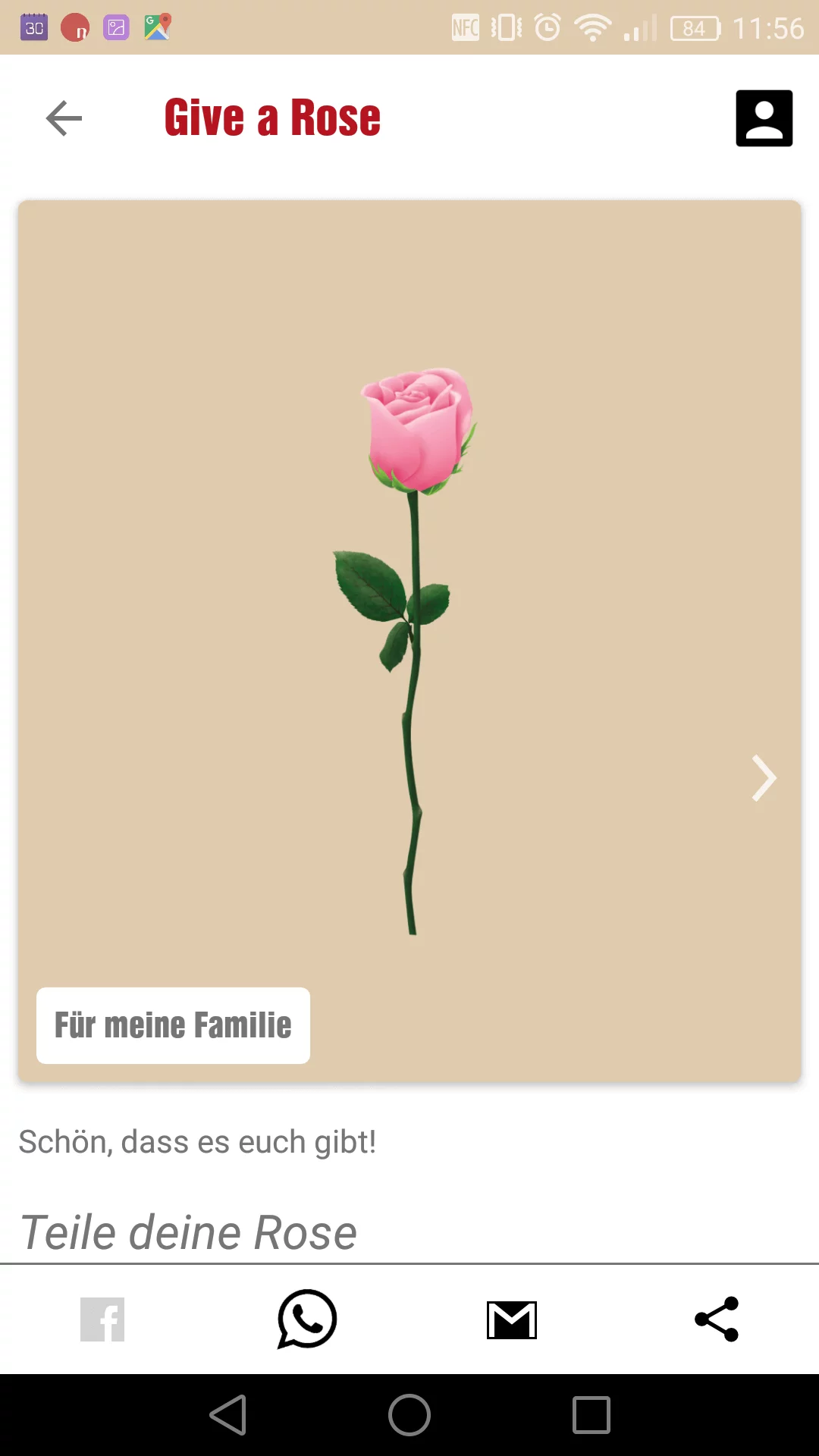The image size is (819, 1456).
Task: Open the user profile icon
Action: pos(764,118)
